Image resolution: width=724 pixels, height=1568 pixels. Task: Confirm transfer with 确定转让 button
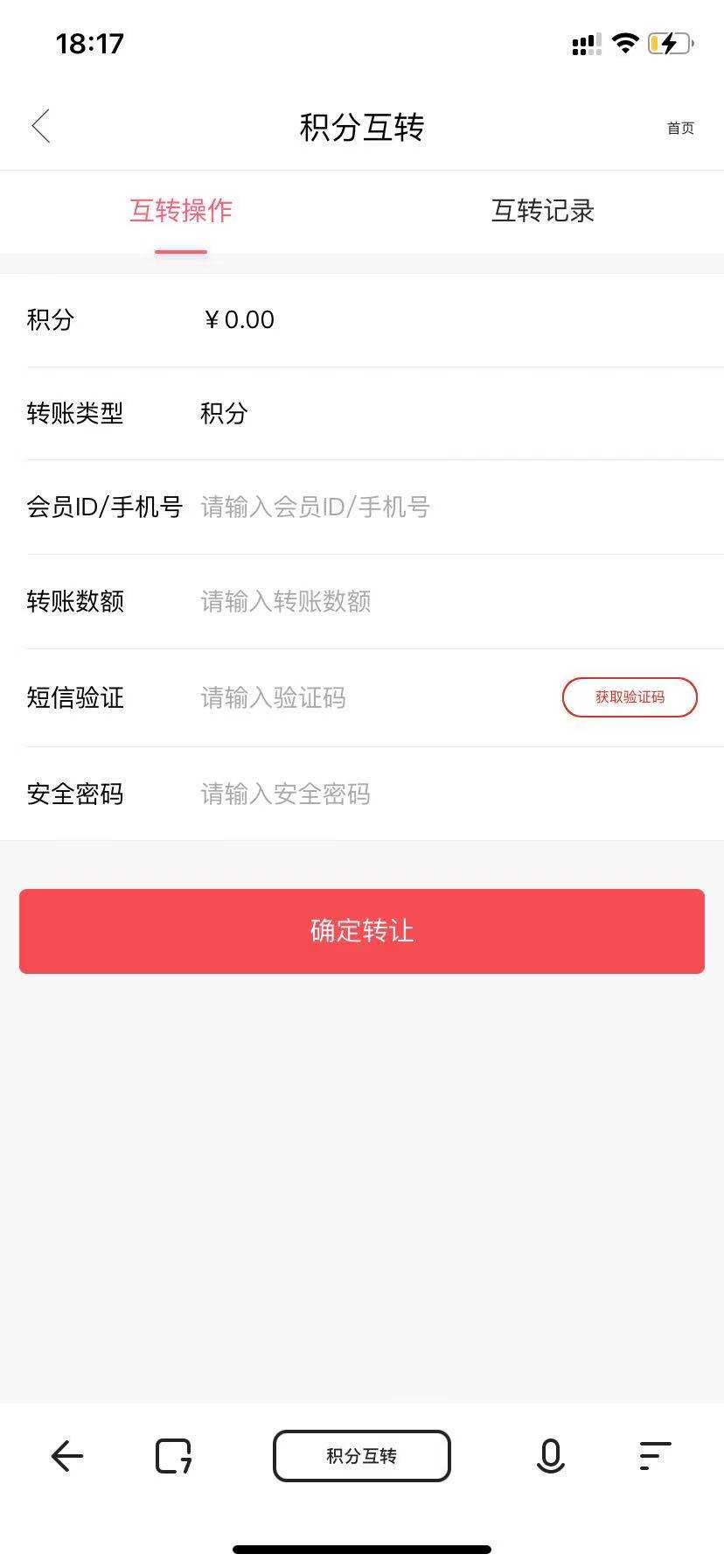pyautogui.click(x=362, y=931)
